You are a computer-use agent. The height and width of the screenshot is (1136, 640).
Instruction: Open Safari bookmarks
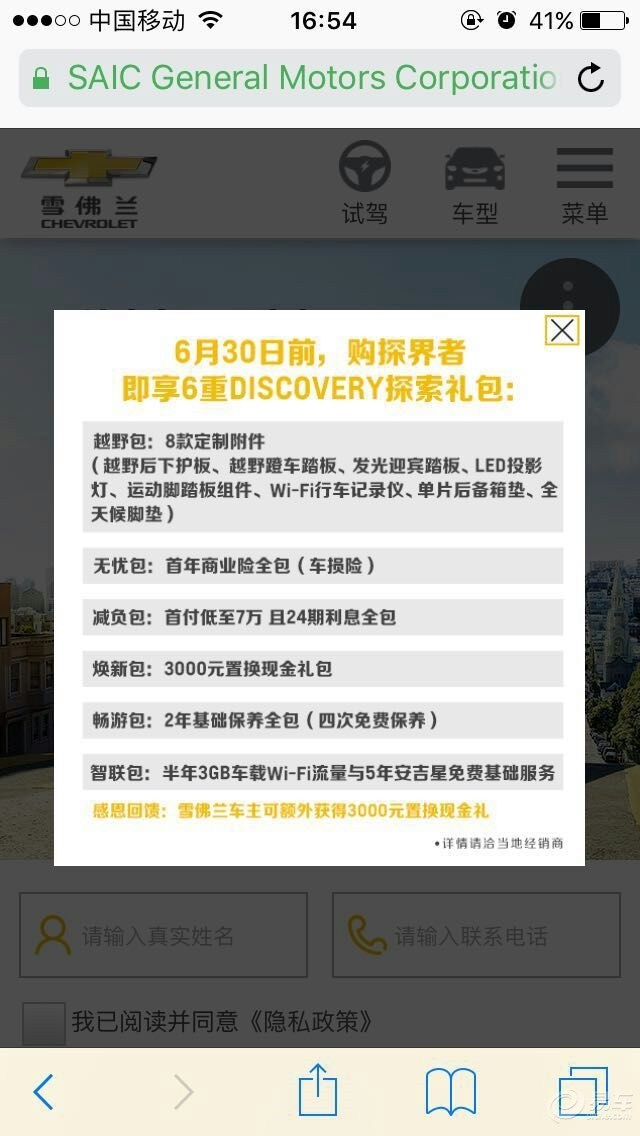[x=451, y=1092]
